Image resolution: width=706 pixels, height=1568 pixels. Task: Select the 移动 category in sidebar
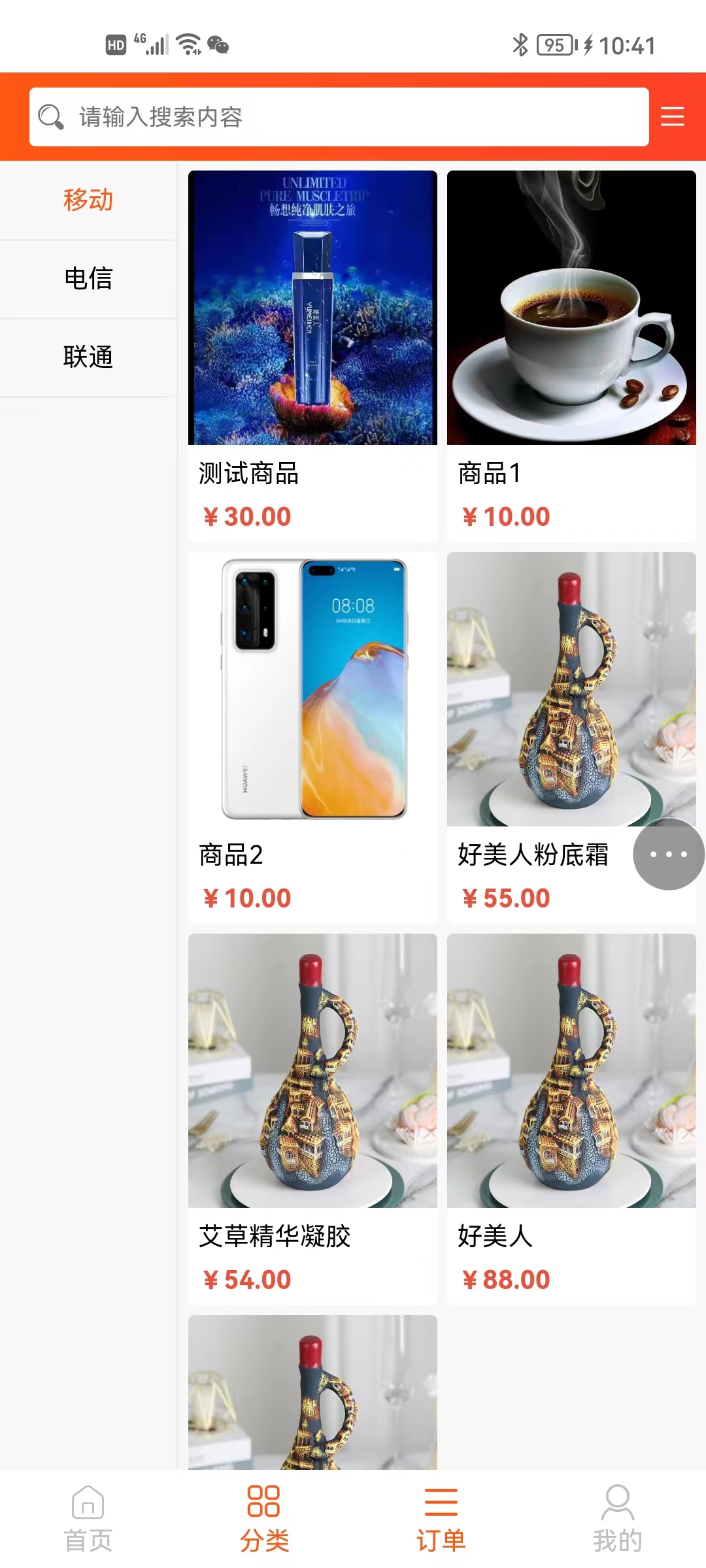(x=87, y=200)
